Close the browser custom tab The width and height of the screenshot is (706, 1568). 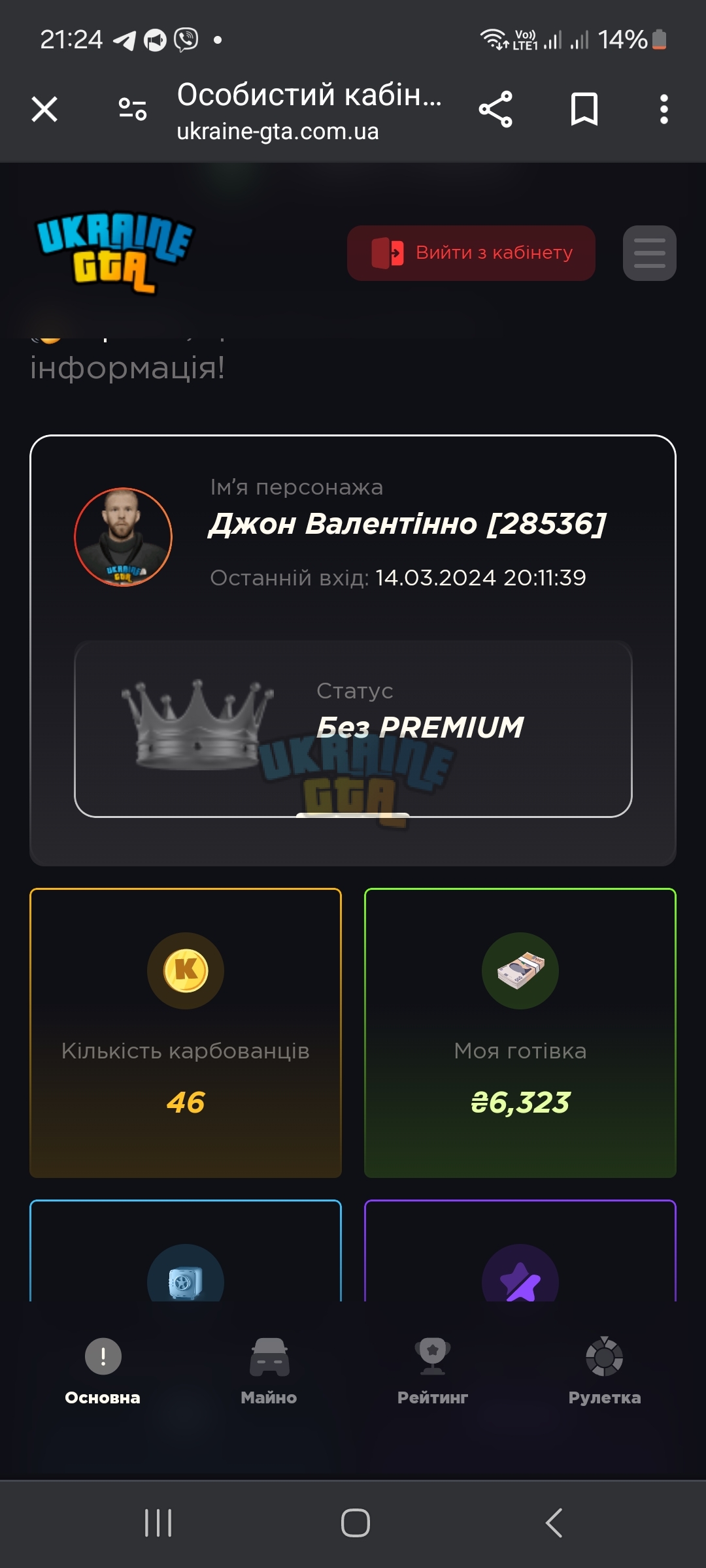coord(44,109)
